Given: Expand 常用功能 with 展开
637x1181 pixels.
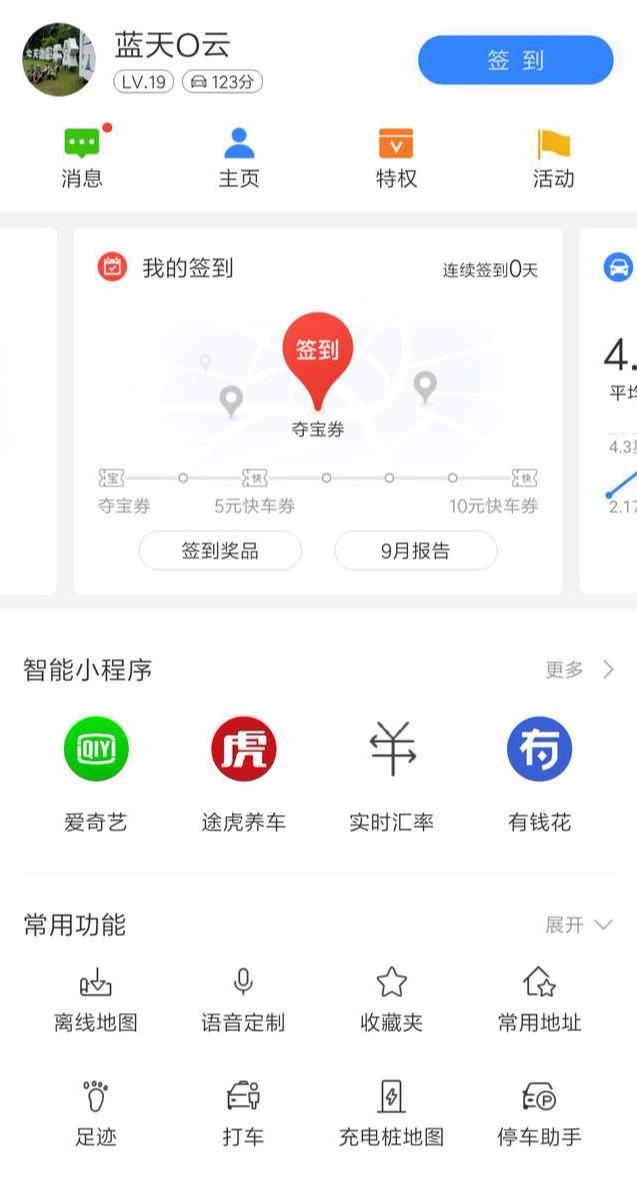Looking at the screenshot, I should click(x=578, y=925).
